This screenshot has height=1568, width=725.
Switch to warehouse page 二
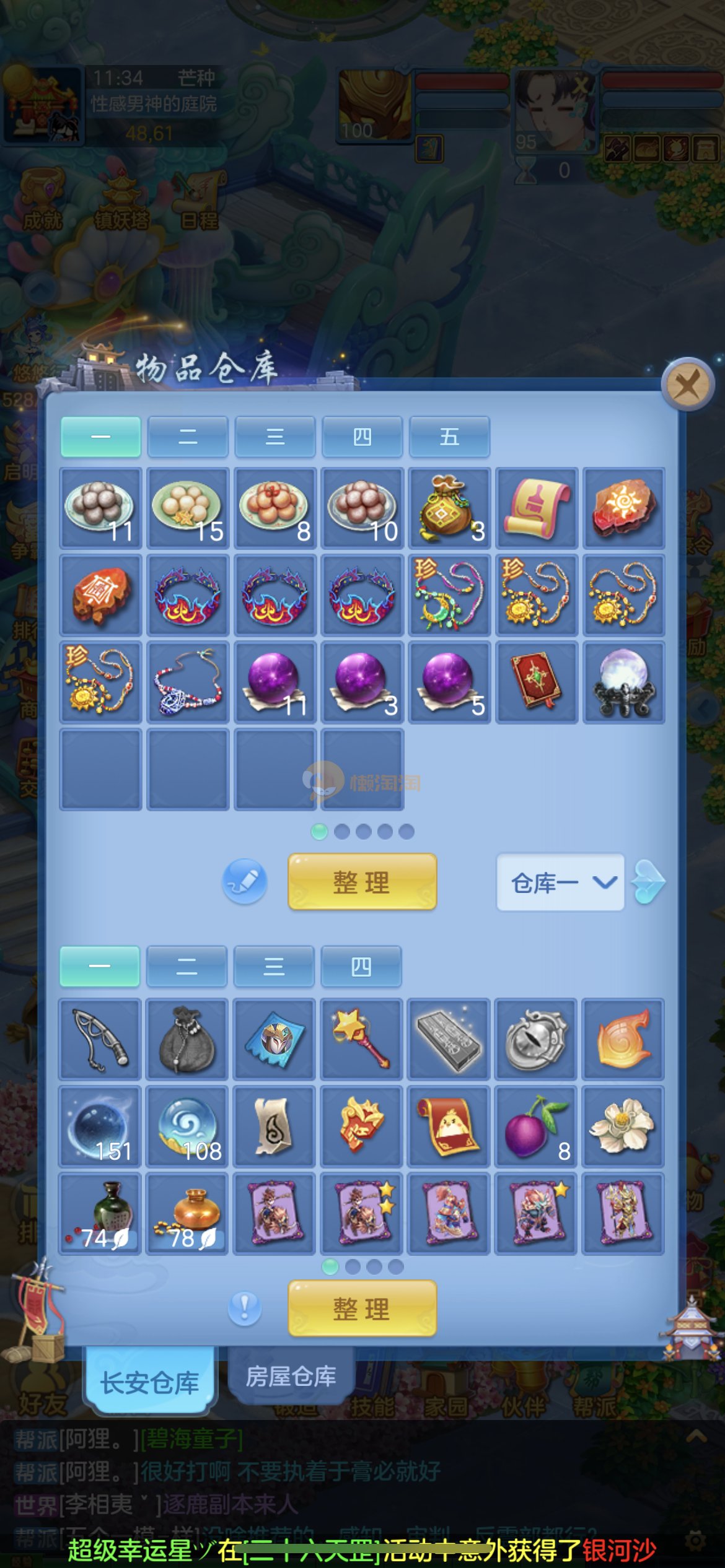pyautogui.click(x=188, y=437)
